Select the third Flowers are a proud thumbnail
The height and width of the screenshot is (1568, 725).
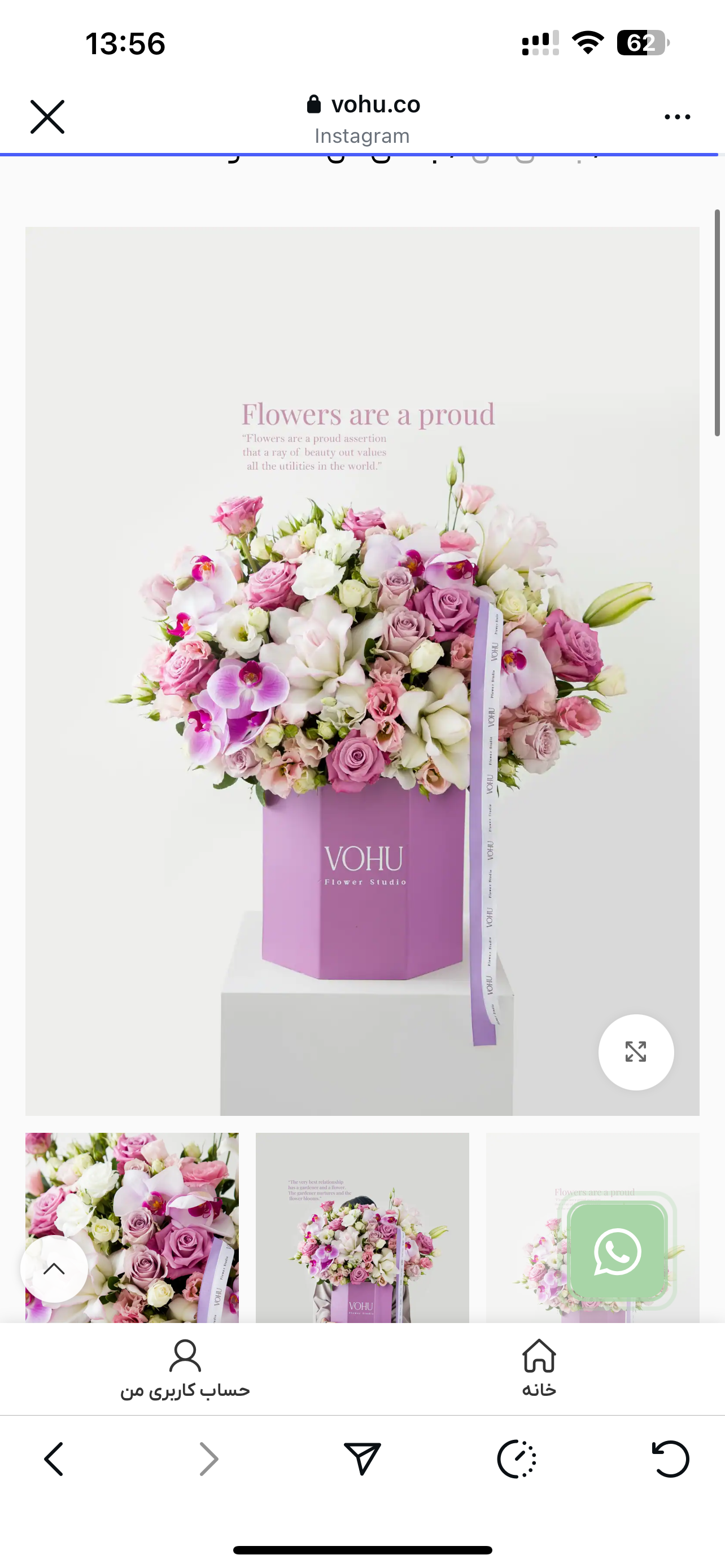click(x=523, y=1227)
